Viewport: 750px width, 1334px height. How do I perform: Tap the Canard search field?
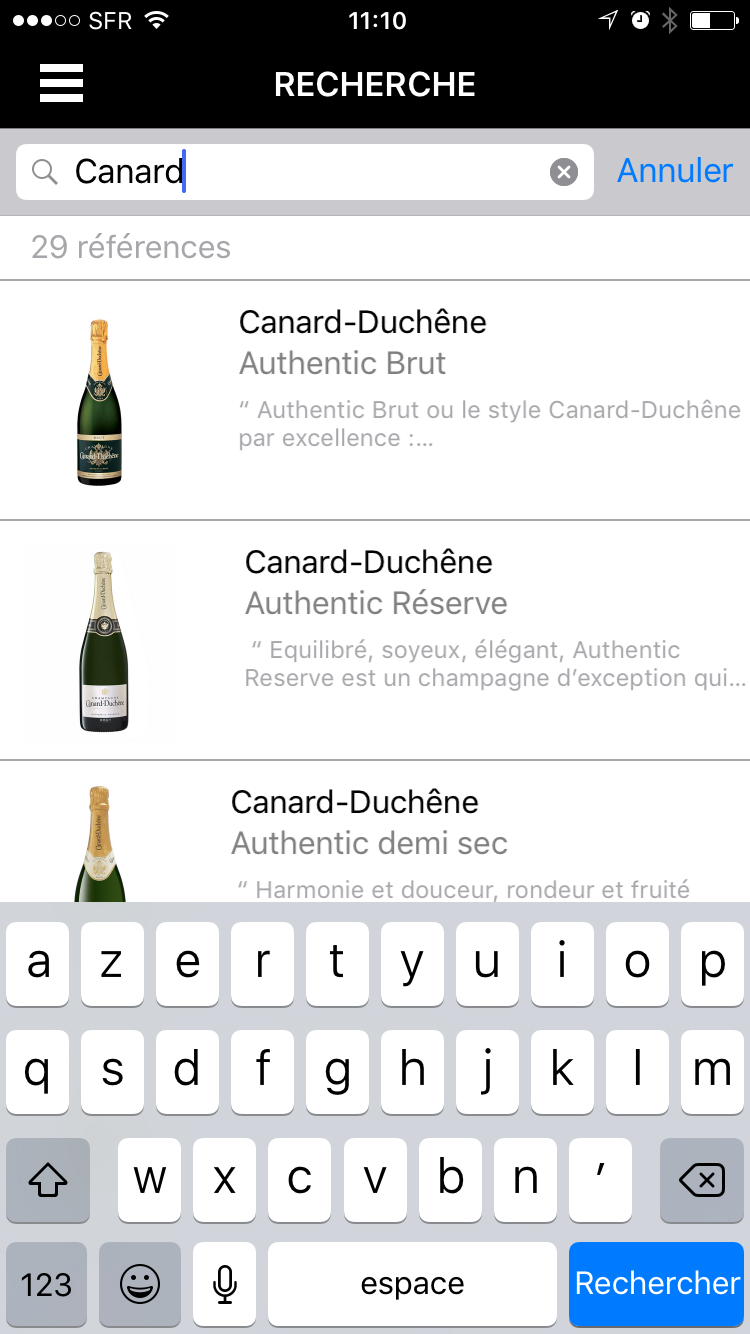click(300, 172)
